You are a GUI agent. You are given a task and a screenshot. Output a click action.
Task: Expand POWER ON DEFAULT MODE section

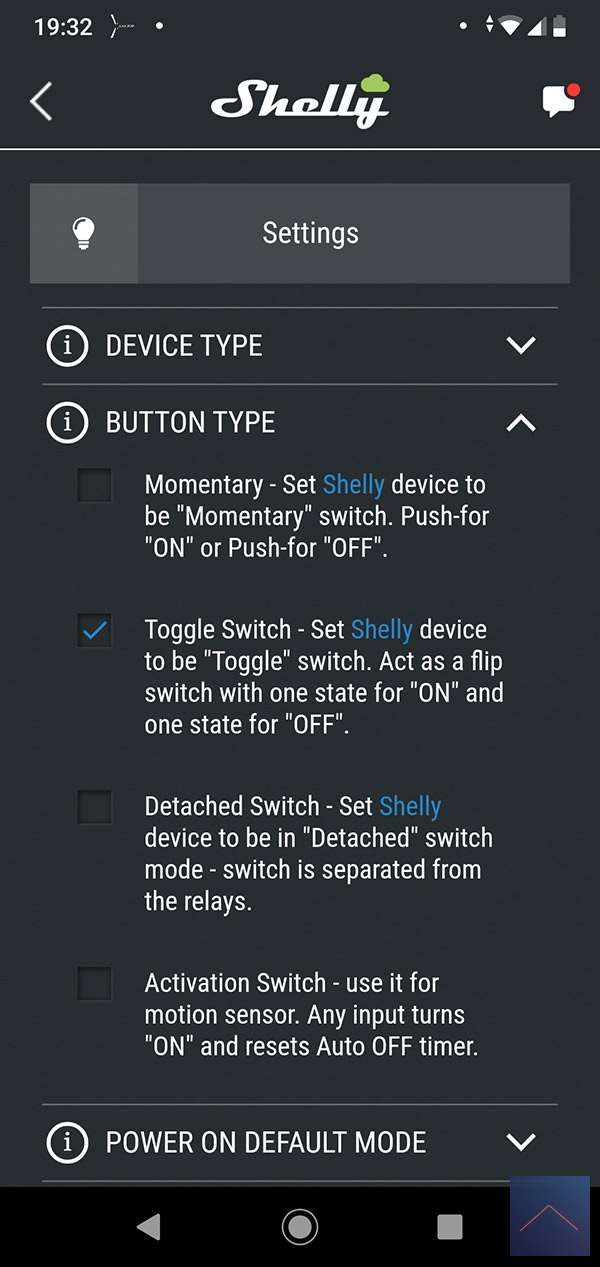click(521, 1142)
